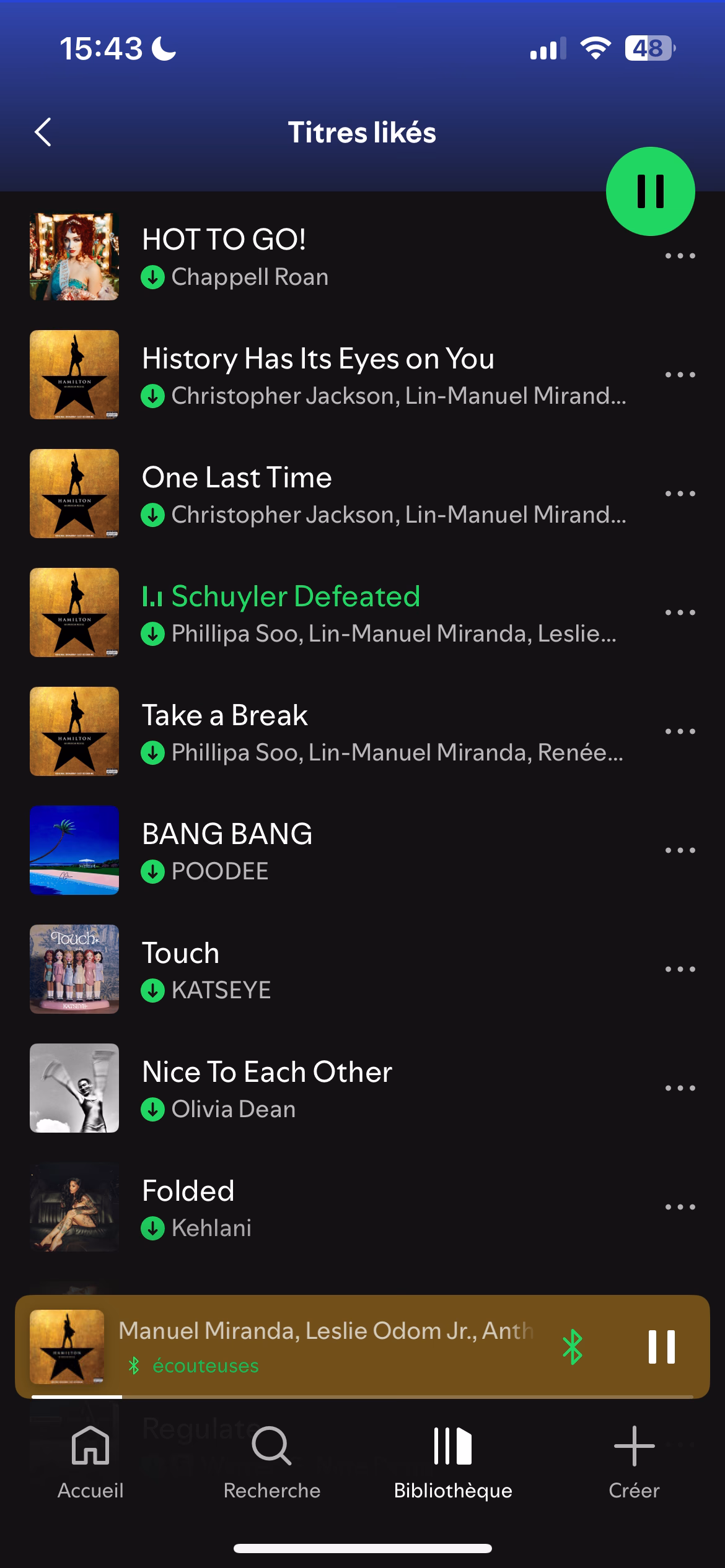Go back from Titres likés

coord(43,132)
